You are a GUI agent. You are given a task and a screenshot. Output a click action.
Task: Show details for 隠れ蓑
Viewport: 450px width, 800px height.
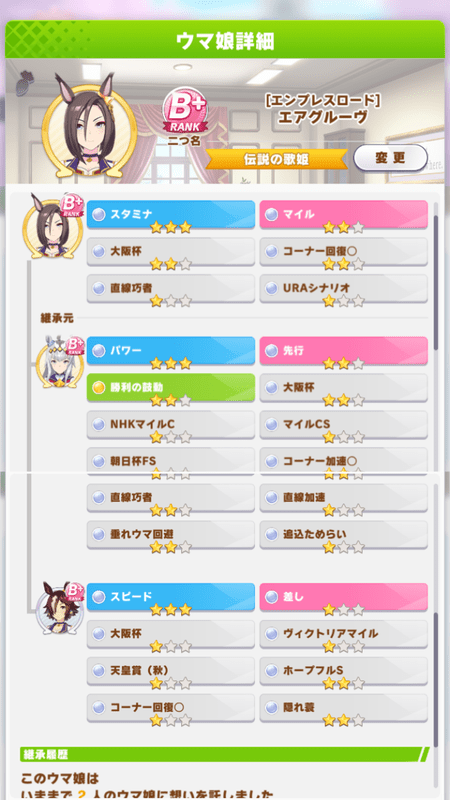click(344, 708)
